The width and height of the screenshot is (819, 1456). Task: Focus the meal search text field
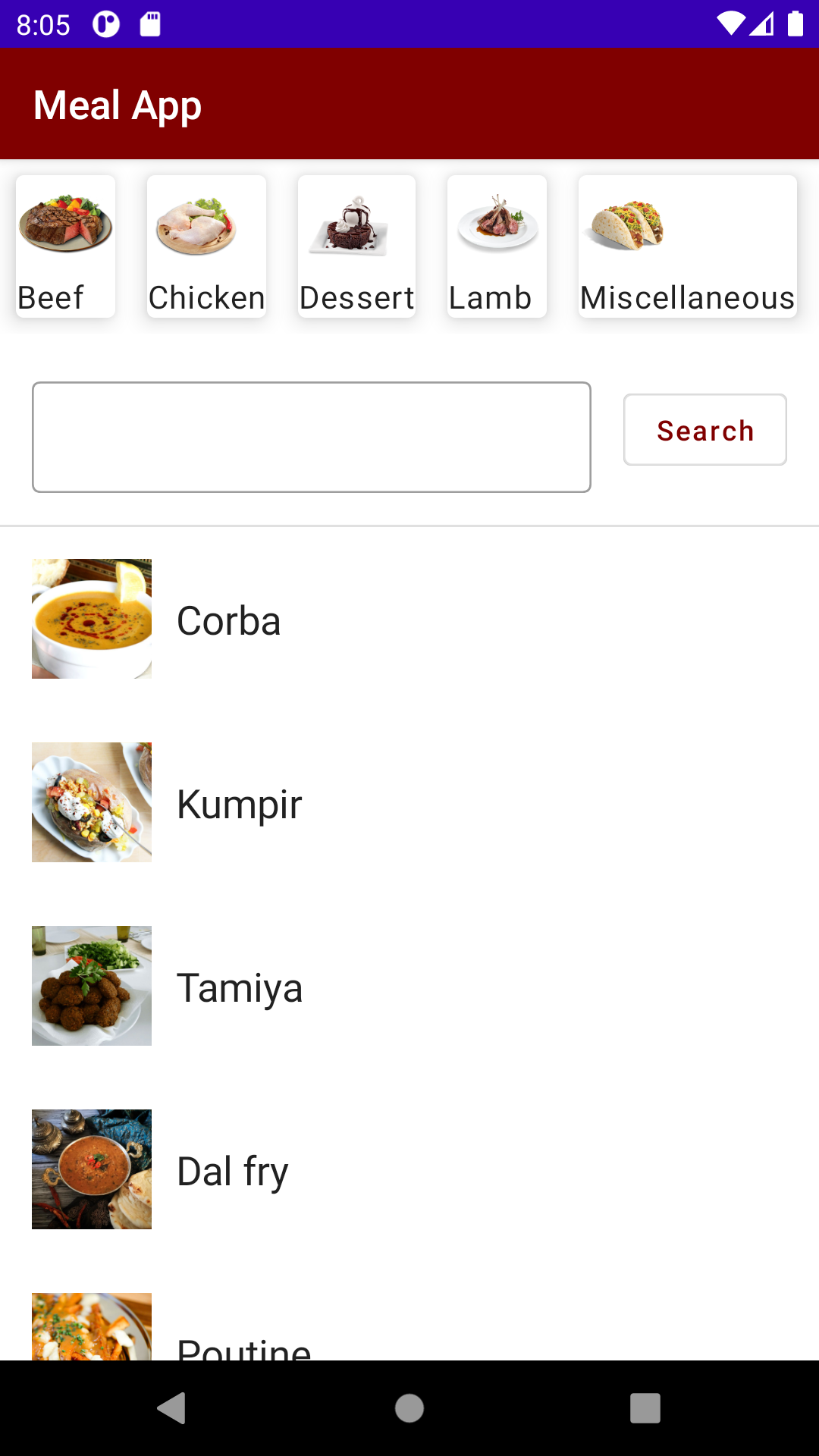point(311,437)
